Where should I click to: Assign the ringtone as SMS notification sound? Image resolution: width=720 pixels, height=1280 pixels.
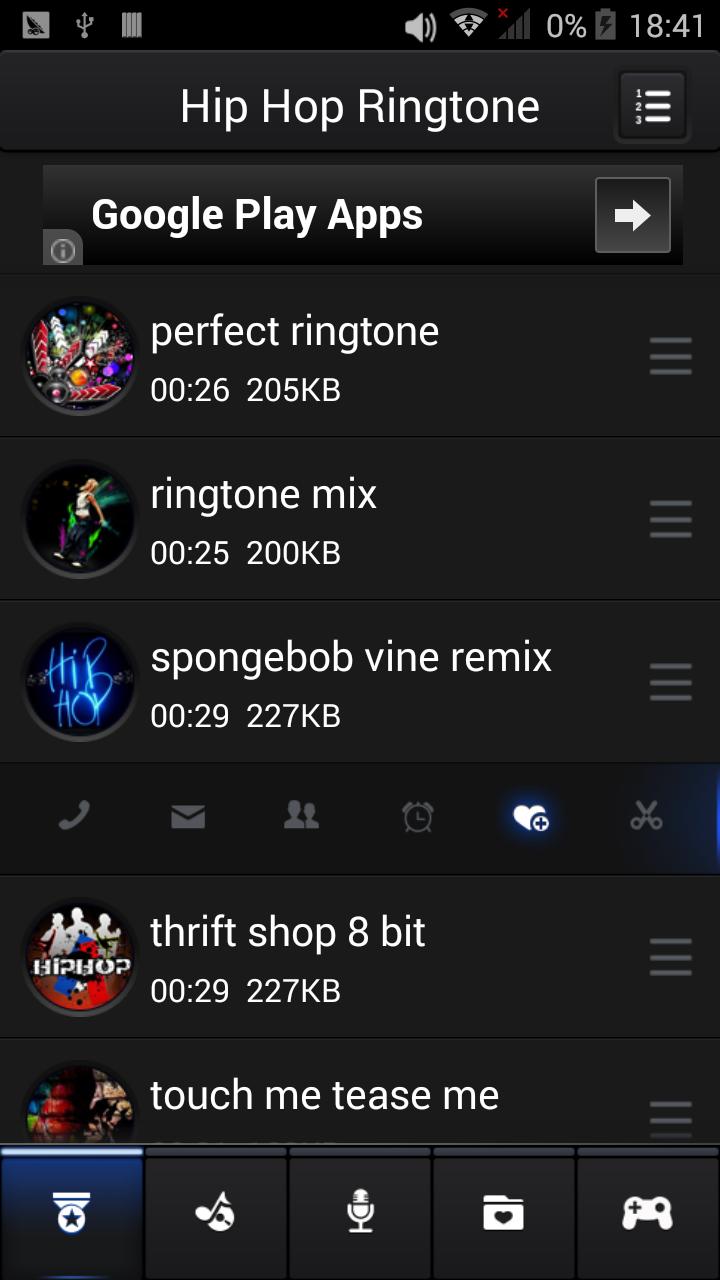[188, 816]
